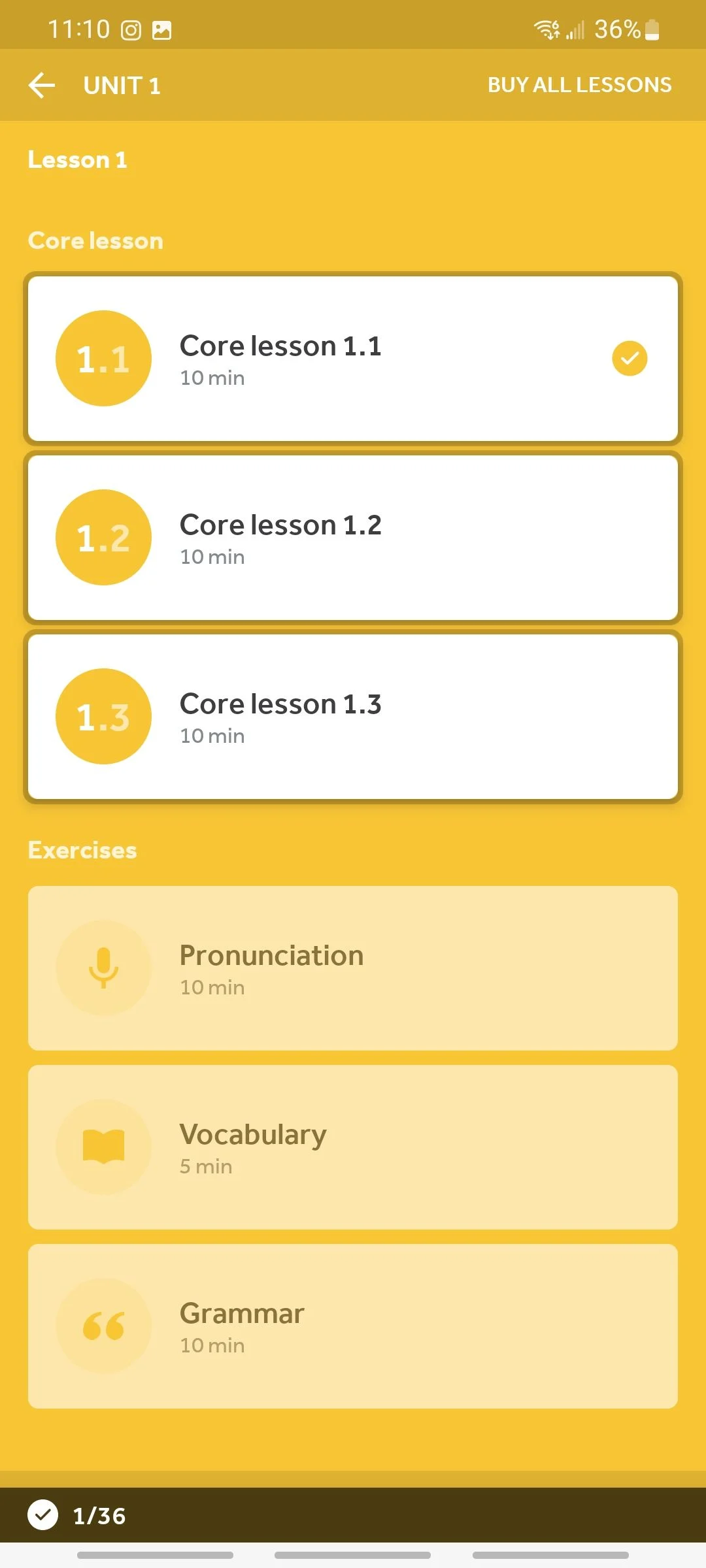Open the Pronunciation exercise

click(353, 968)
